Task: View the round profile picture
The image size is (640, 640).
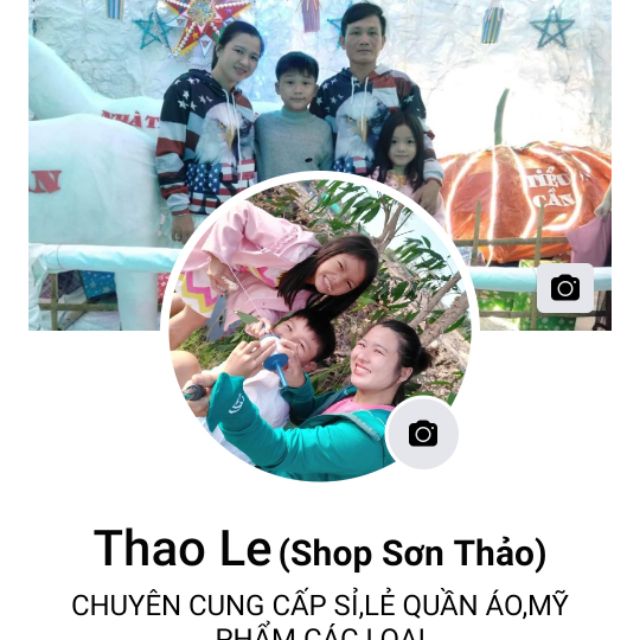Action: tap(310, 330)
